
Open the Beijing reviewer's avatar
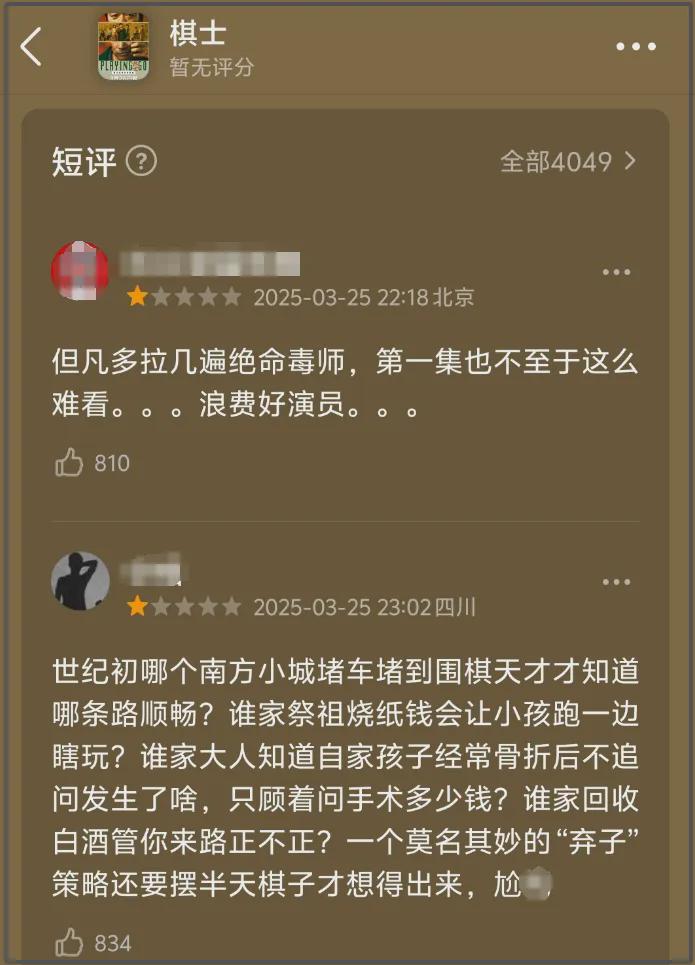(x=80, y=271)
